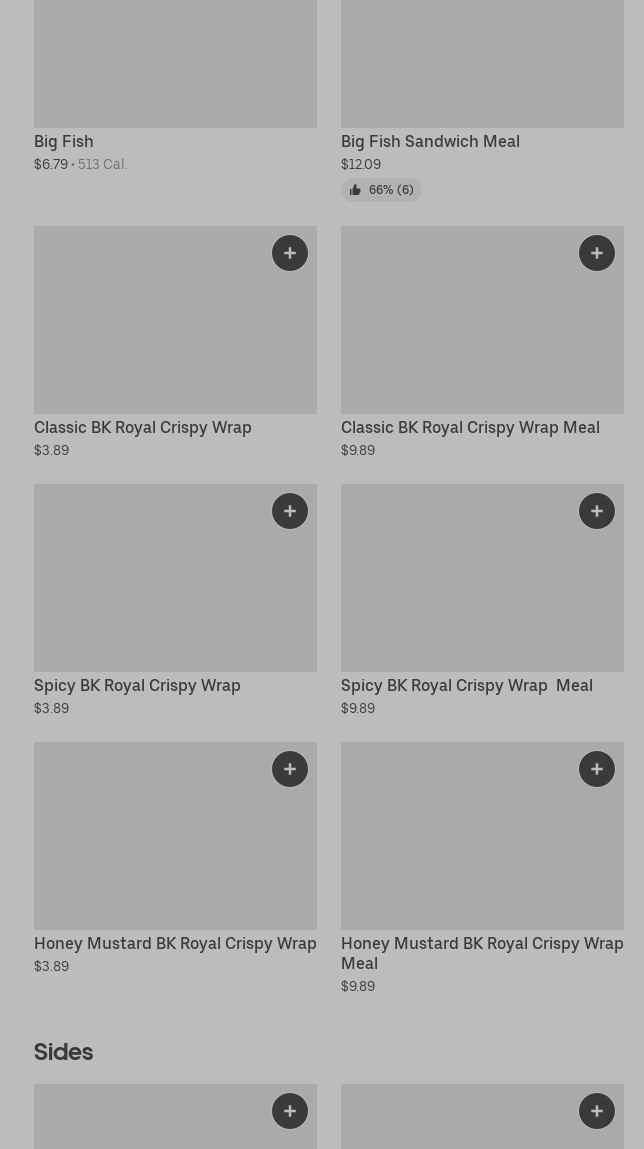This screenshot has height=1149, width=644.
Task: Open the Big Fish Sandwich Meal item
Action: [430, 141]
